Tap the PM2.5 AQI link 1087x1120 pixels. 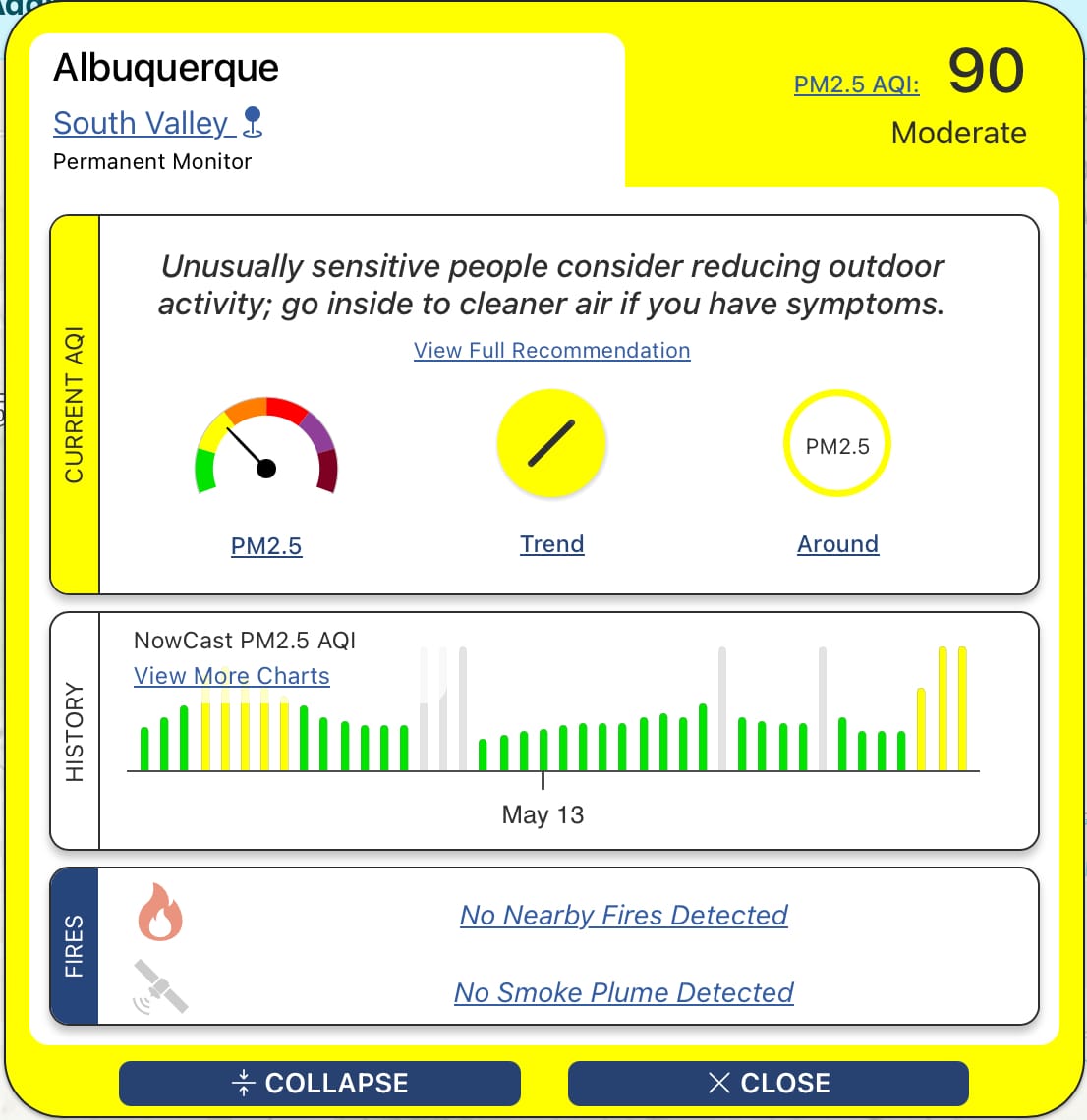point(856,84)
